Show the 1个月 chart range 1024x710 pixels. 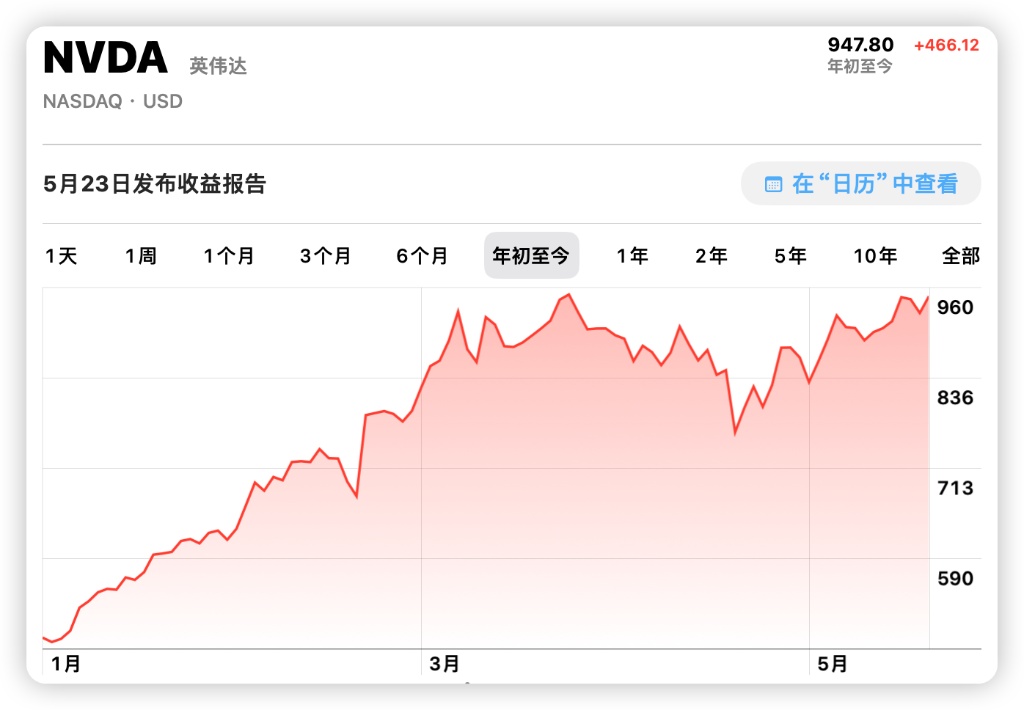[x=229, y=255]
